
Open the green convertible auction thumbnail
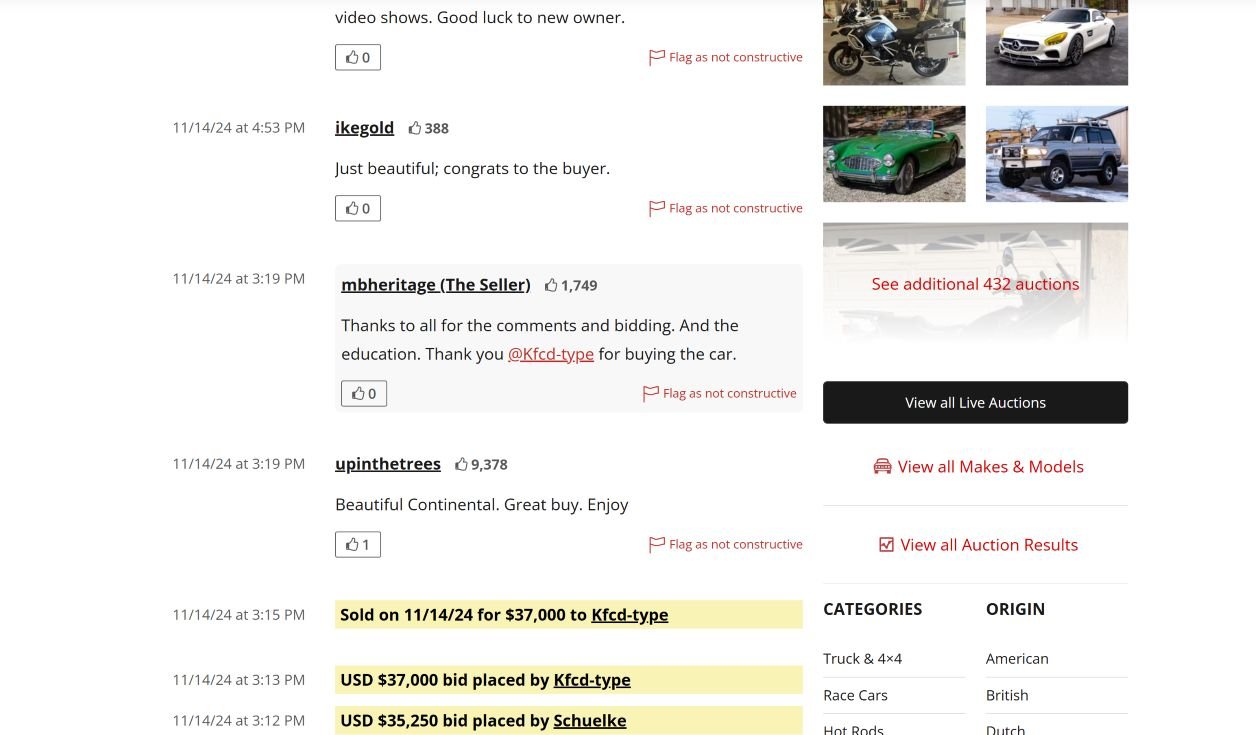click(894, 154)
